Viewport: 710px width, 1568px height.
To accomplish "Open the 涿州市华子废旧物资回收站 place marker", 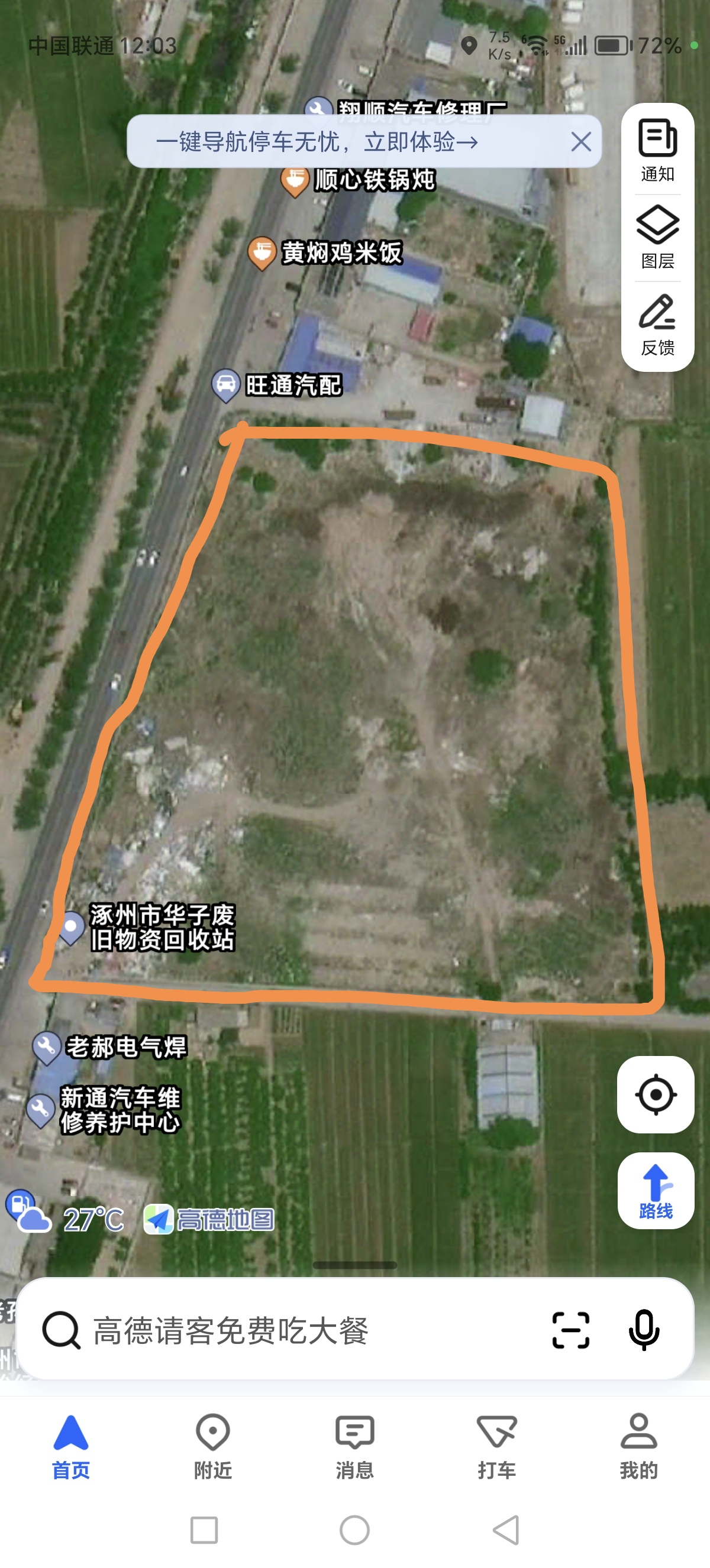I will [71, 928].
